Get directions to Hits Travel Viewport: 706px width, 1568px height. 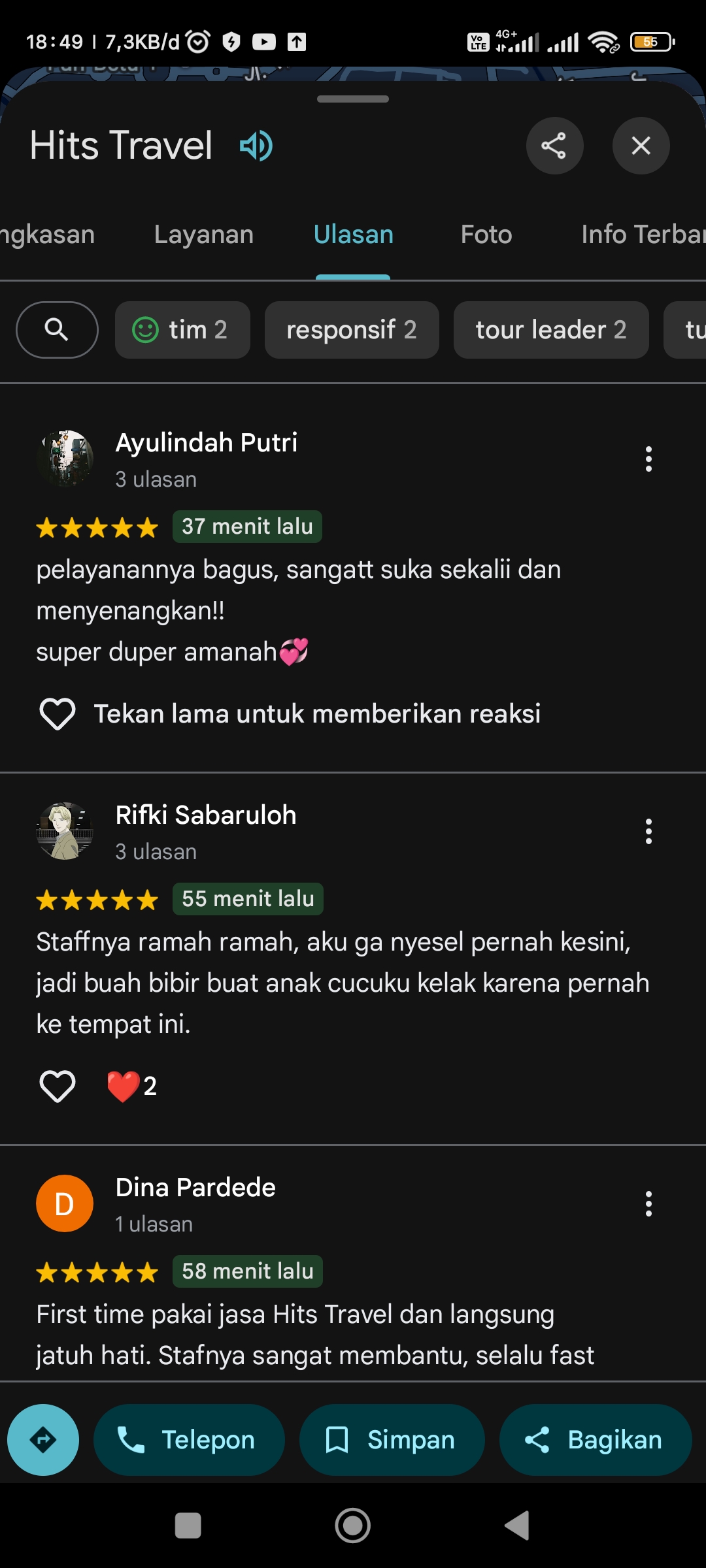(43, 1440)
